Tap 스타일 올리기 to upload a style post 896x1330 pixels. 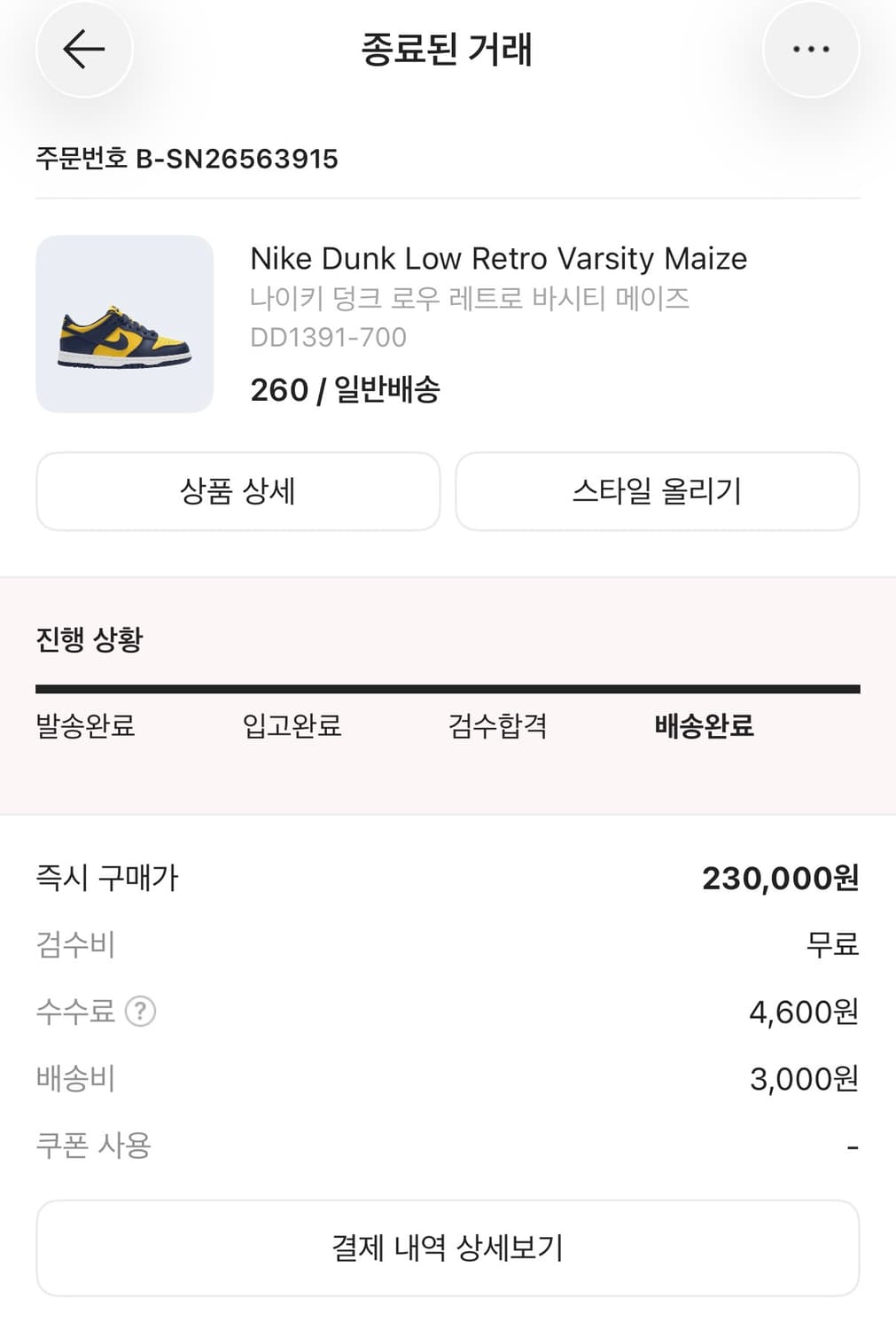[x=657, y=491]
